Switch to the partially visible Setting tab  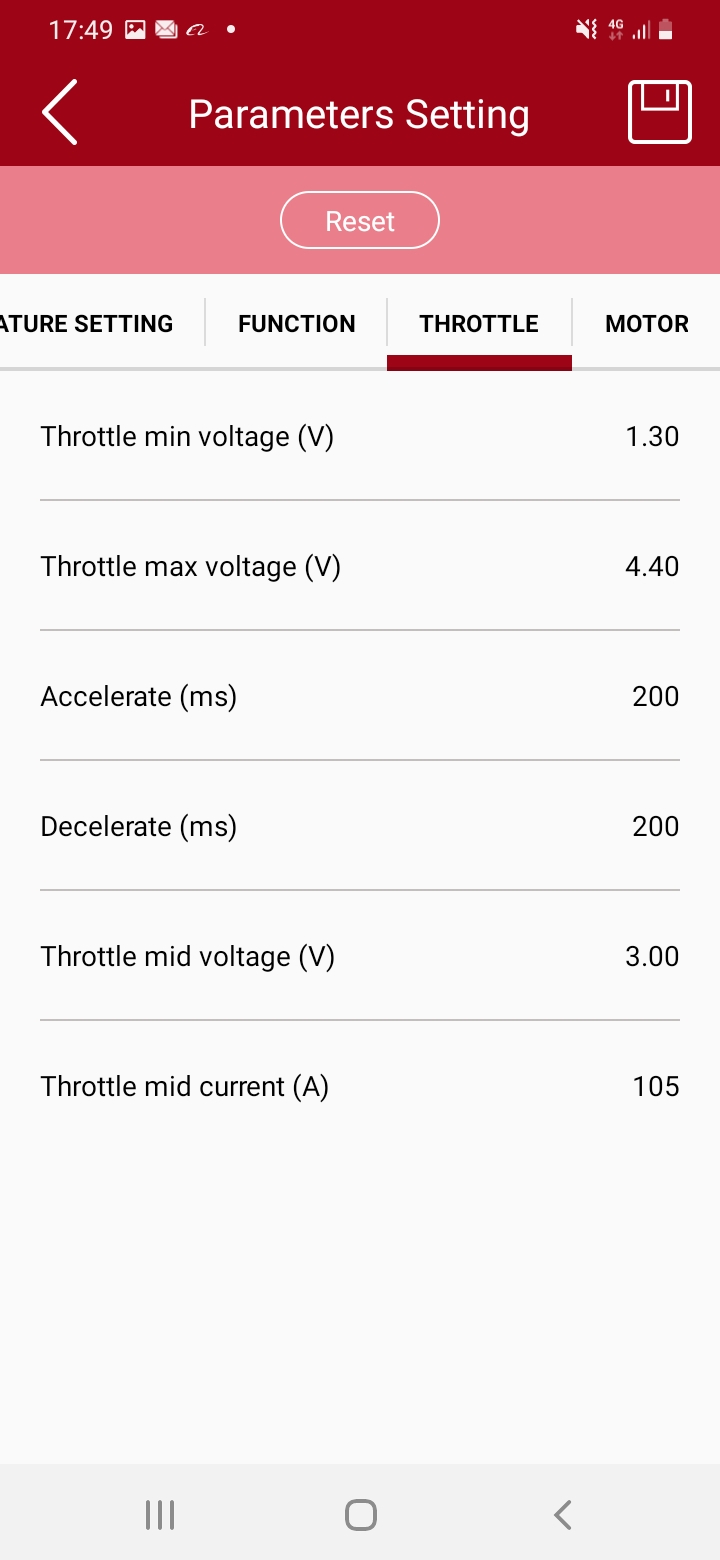pos(88,324)
